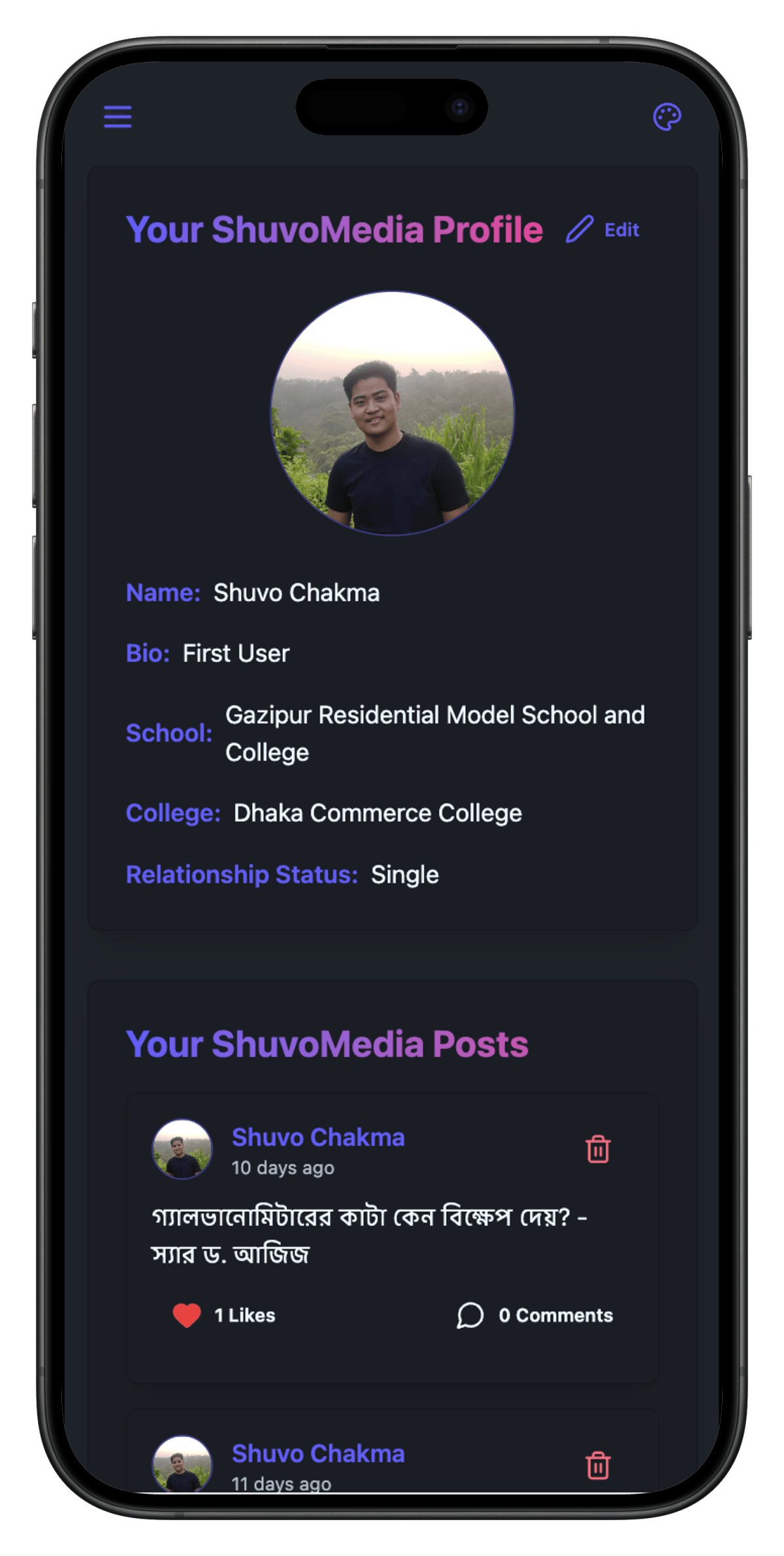
Task: Click the Edit profile button
Action: [x=601, y=229]
